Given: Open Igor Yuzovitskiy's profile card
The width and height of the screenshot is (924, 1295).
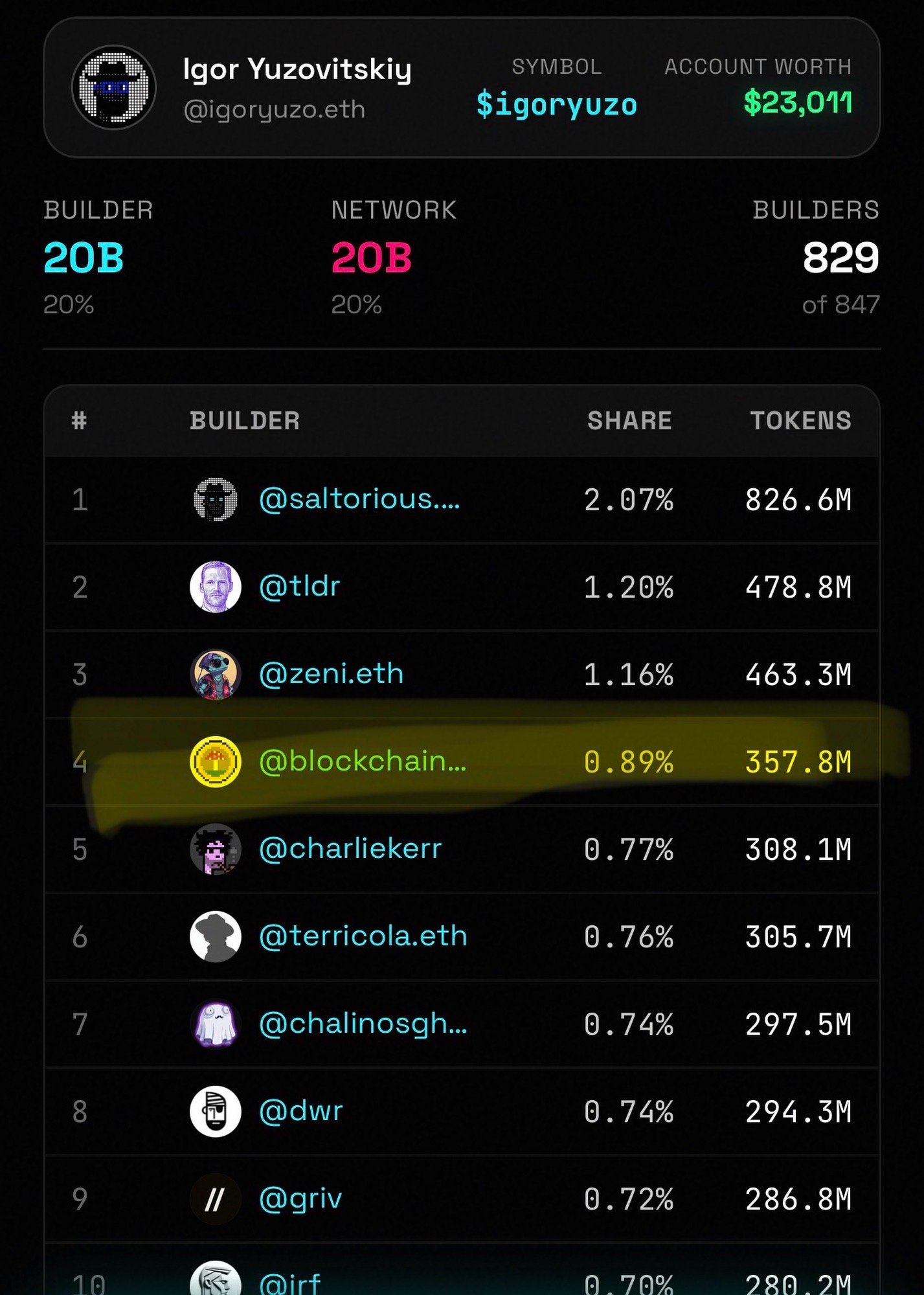Looking at the screenshot, I should tap(297, 87).
